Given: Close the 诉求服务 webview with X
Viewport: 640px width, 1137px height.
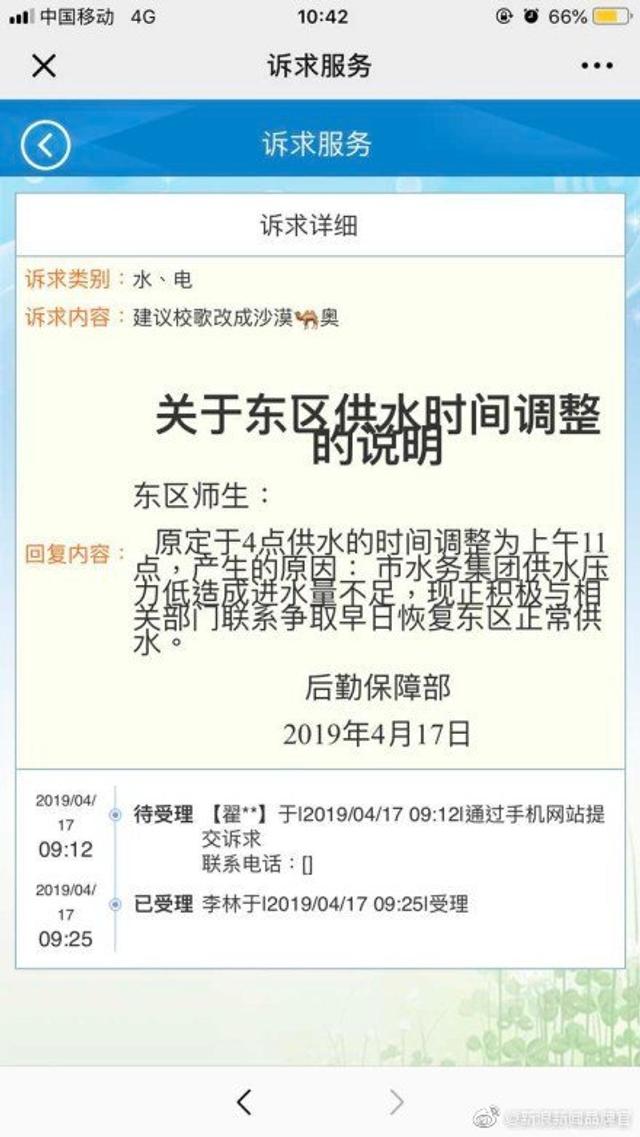Looking at the screenshot, I should point(43,66).
